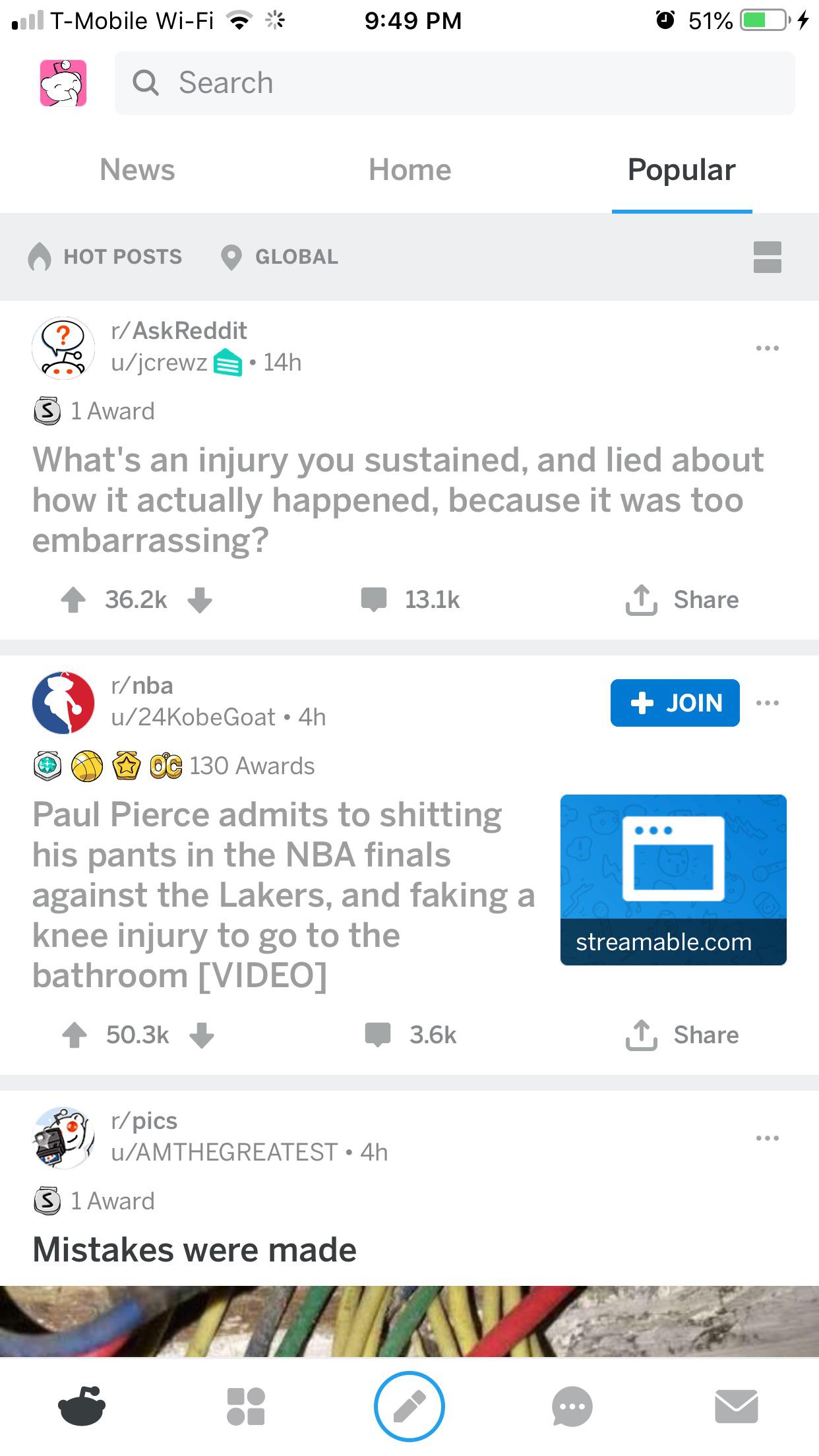
Task: Open the chat tab
Action: point(572,1407)
